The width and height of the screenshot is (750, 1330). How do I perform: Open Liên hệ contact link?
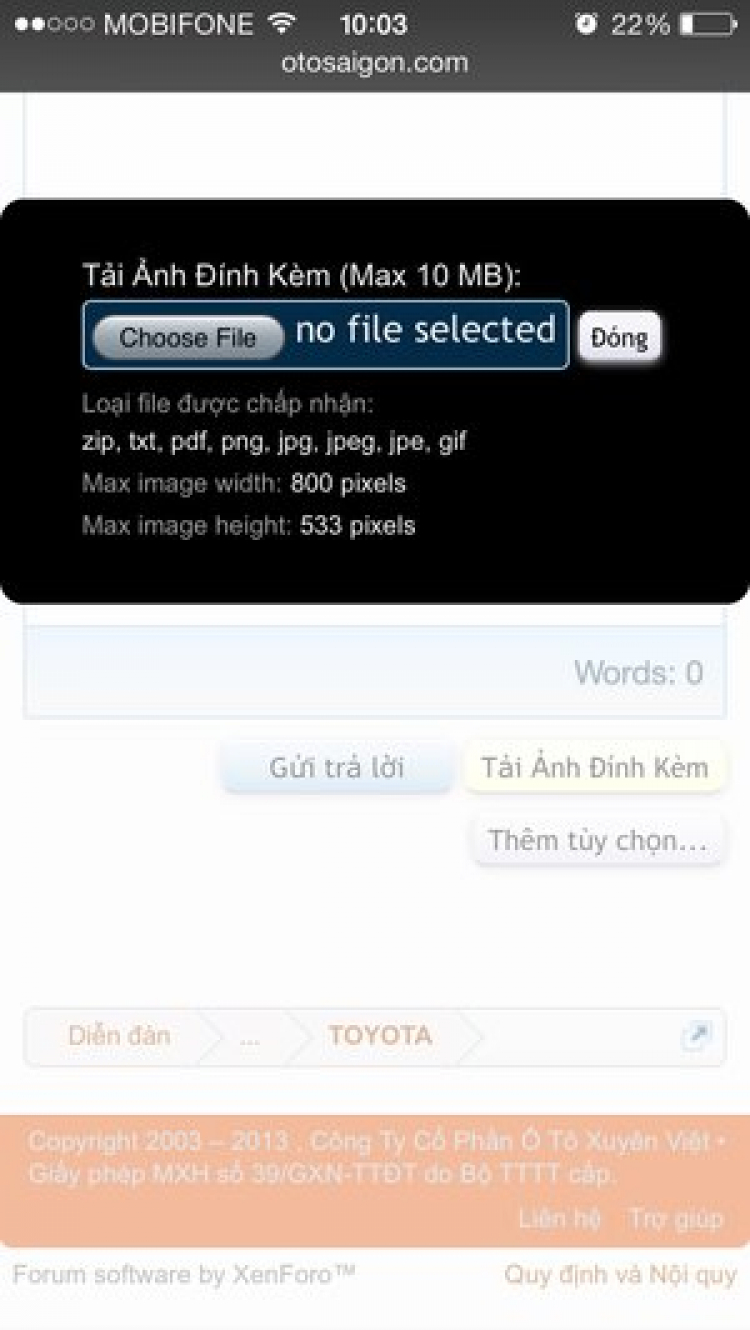(560, 1218)
